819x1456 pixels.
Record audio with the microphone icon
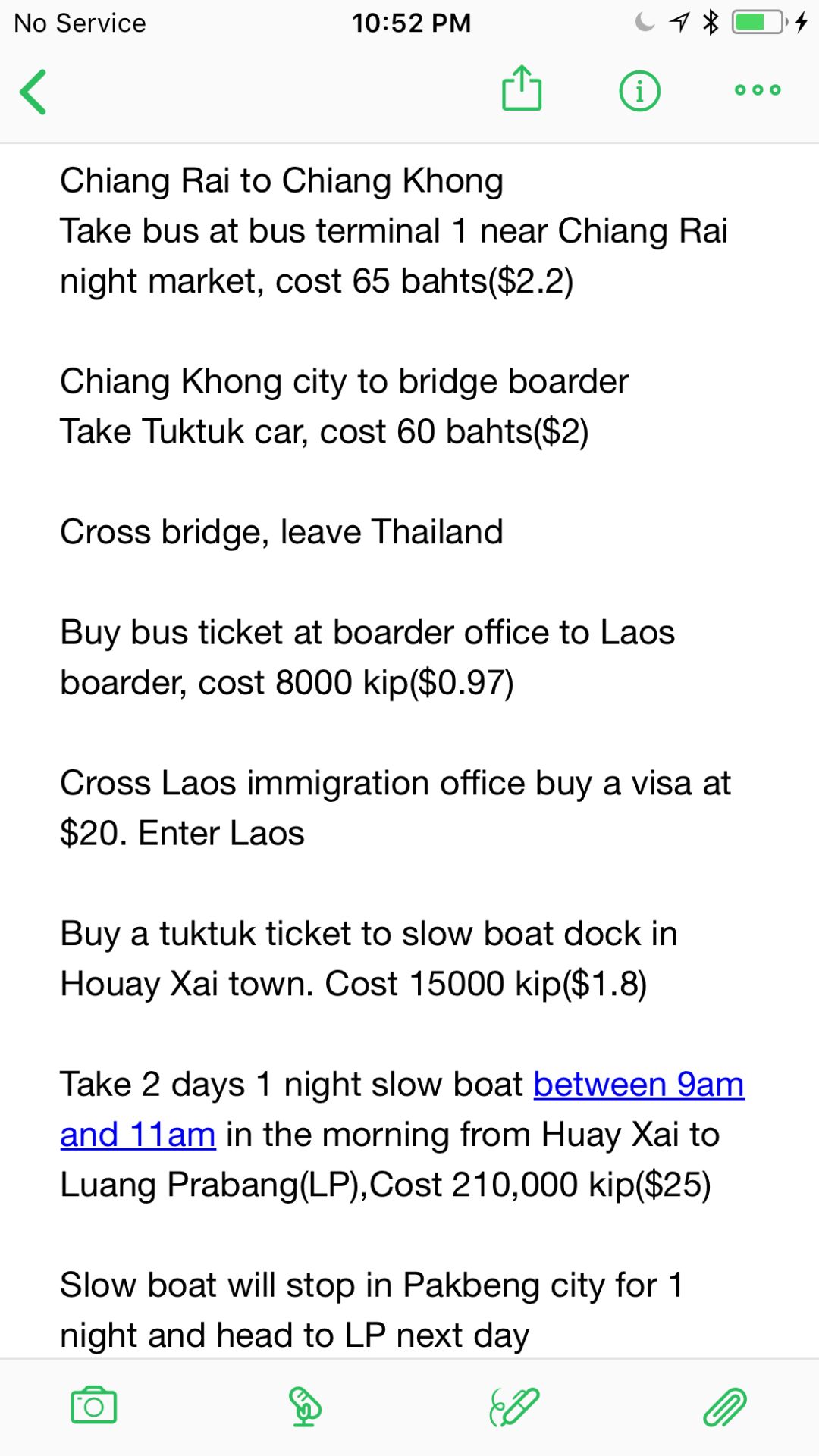pyautogui.click(x=305, y=1407)
